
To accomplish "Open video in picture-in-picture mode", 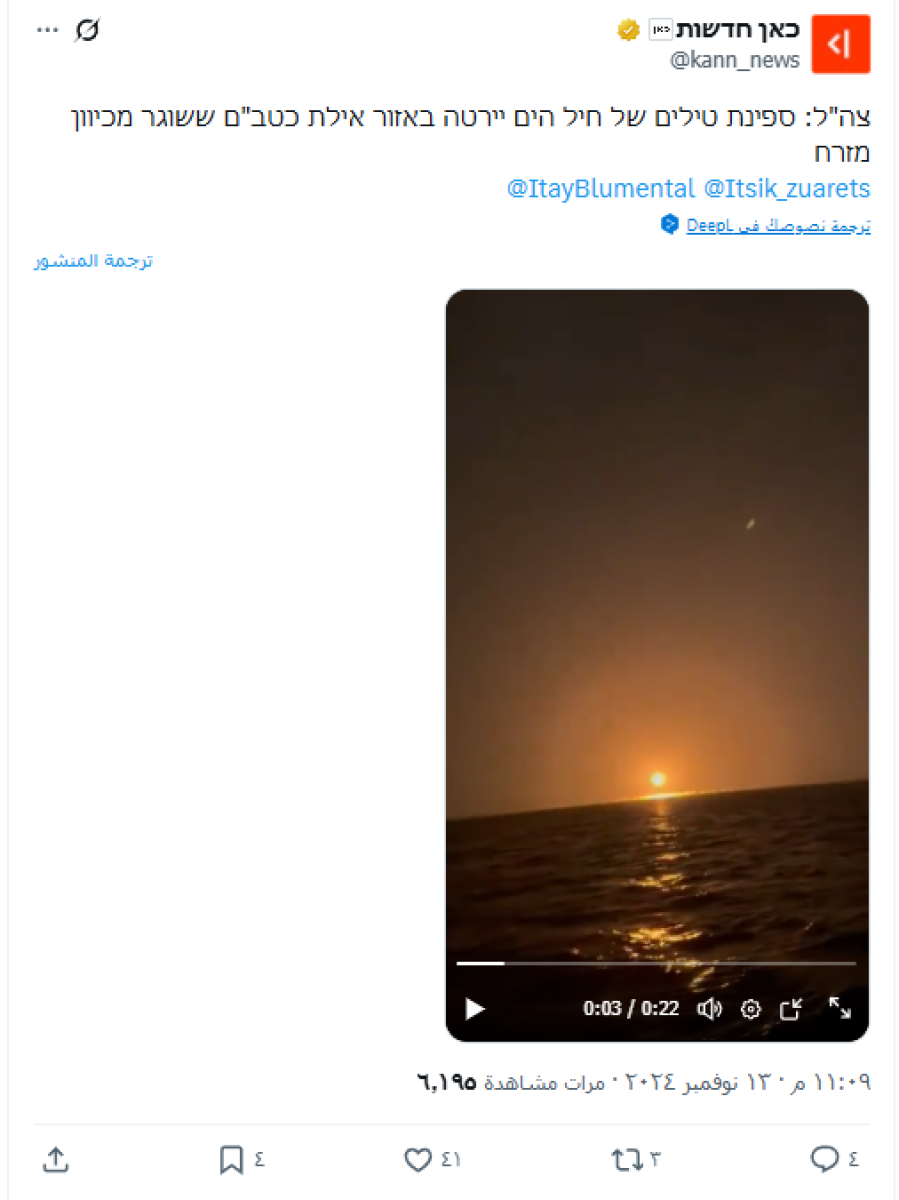I will click(x=793, y=1009).
